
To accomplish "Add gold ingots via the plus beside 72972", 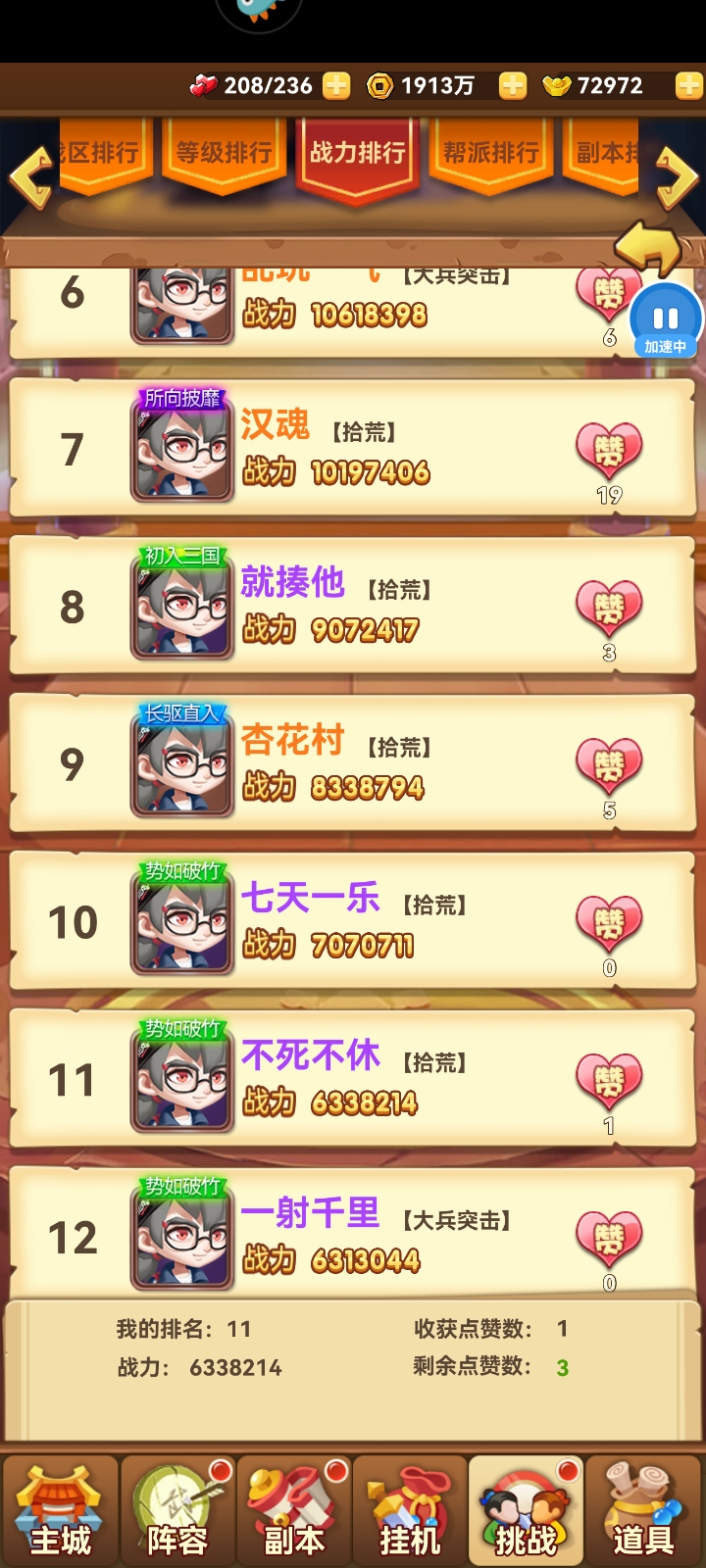I will click(x=688, y=86).
